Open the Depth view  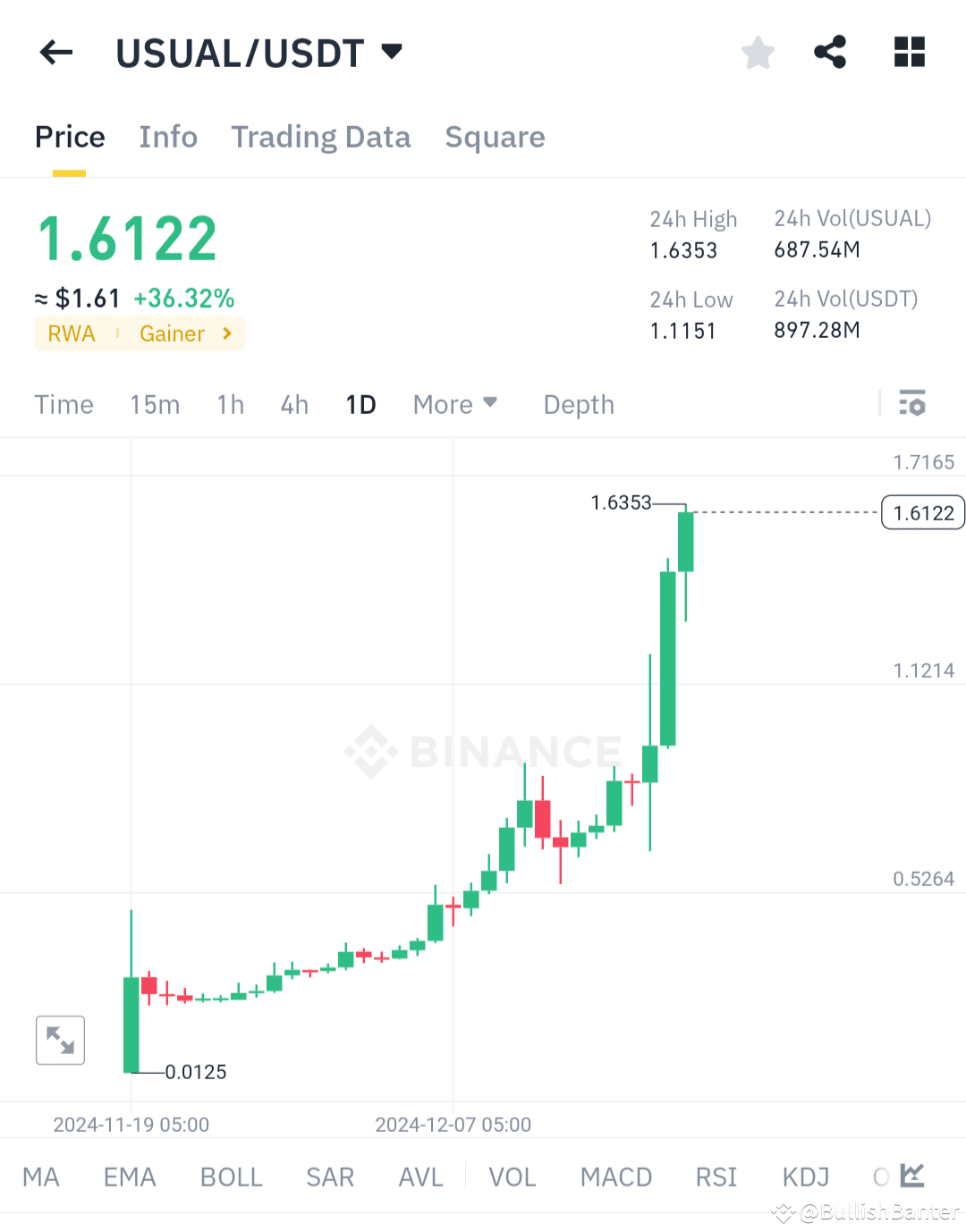(578, 404)
